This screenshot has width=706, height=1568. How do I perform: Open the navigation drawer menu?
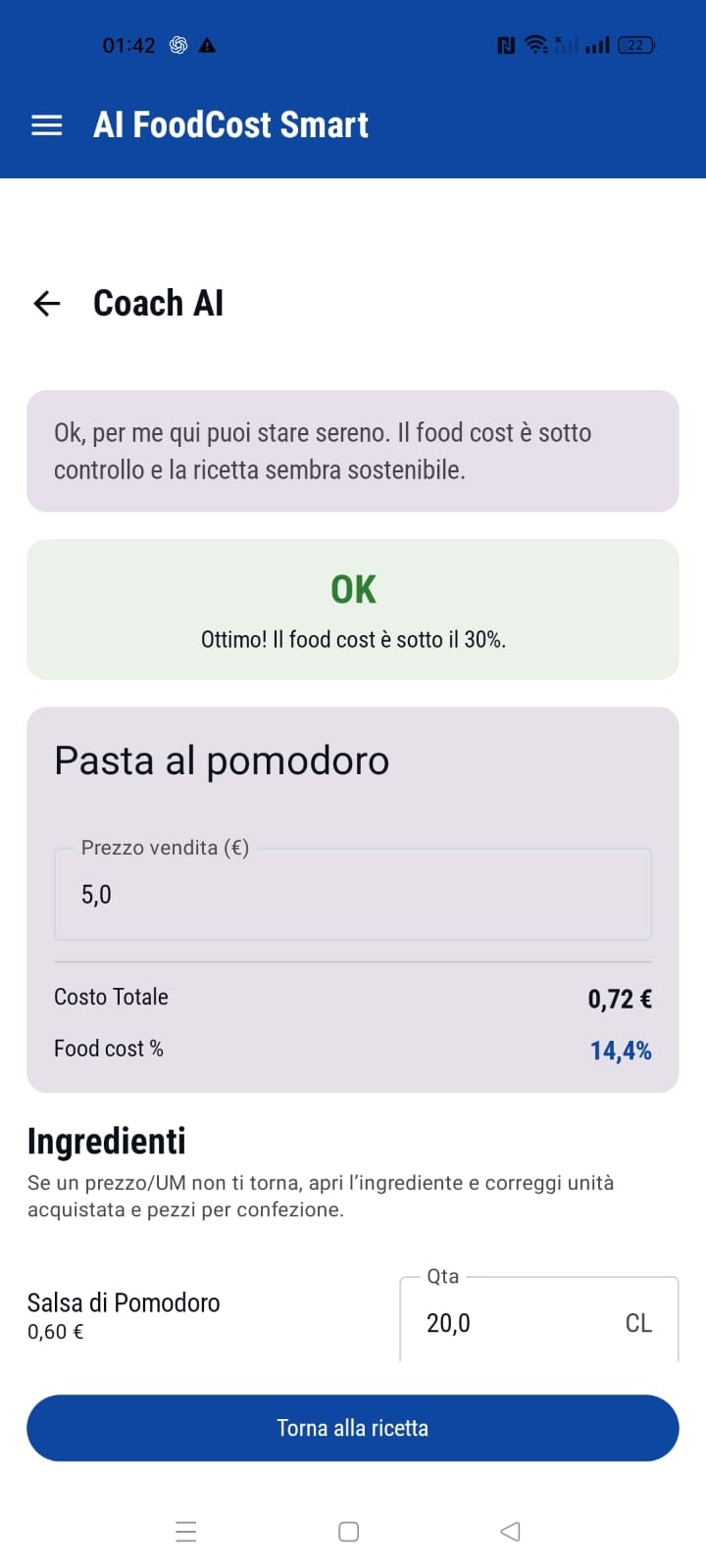click(x=45, y=124)
